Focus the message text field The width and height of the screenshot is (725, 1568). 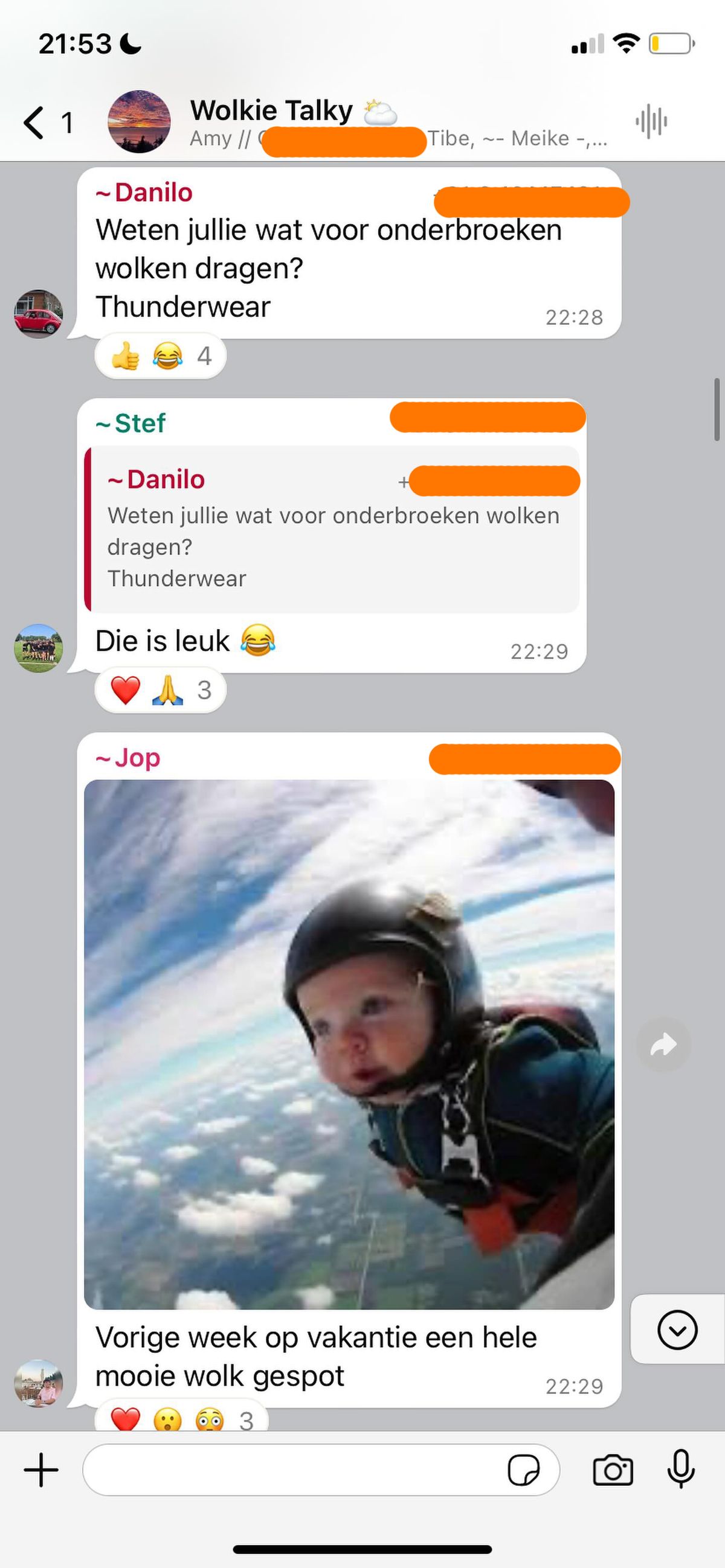coord(292,1470)
